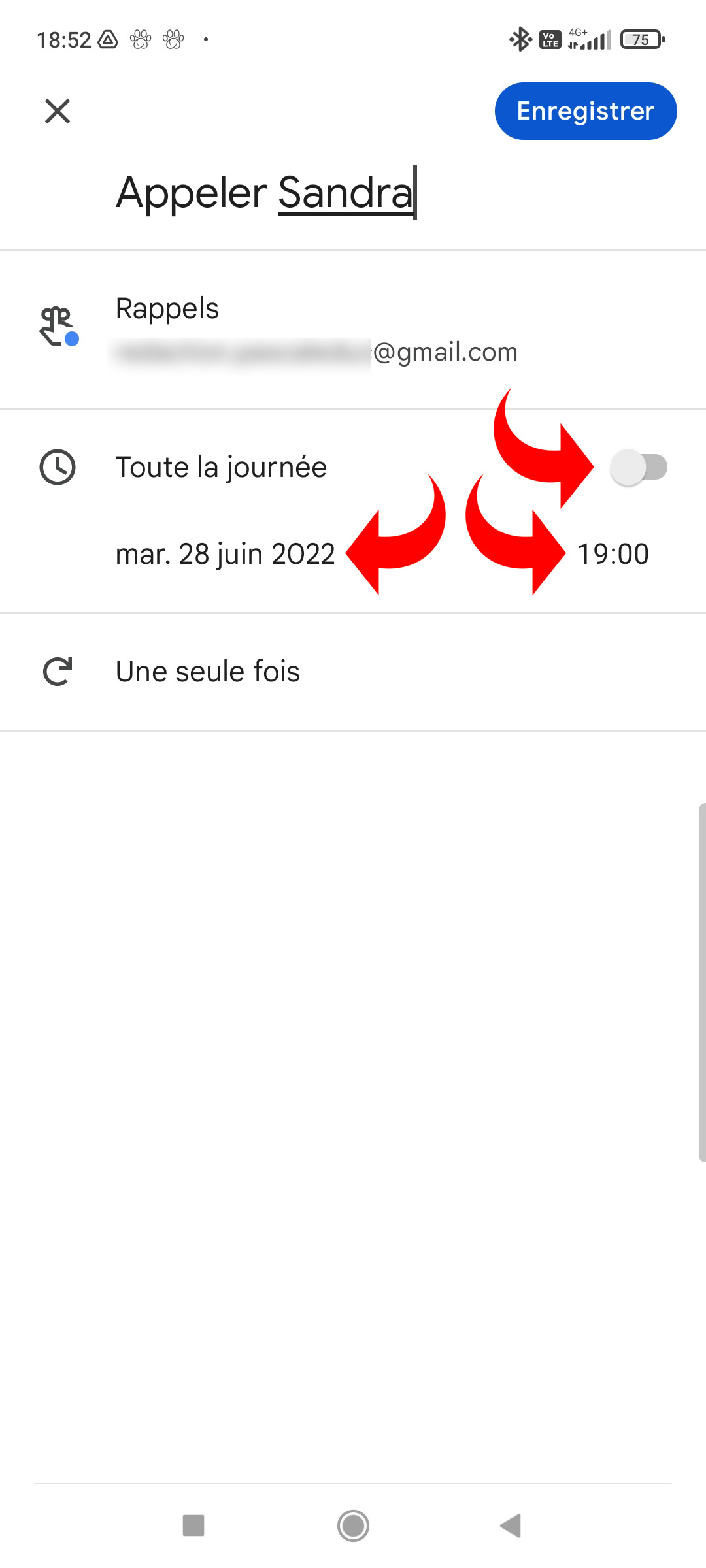Edit the title field 'Appeler Sandra'

click(x=265, y=193)
